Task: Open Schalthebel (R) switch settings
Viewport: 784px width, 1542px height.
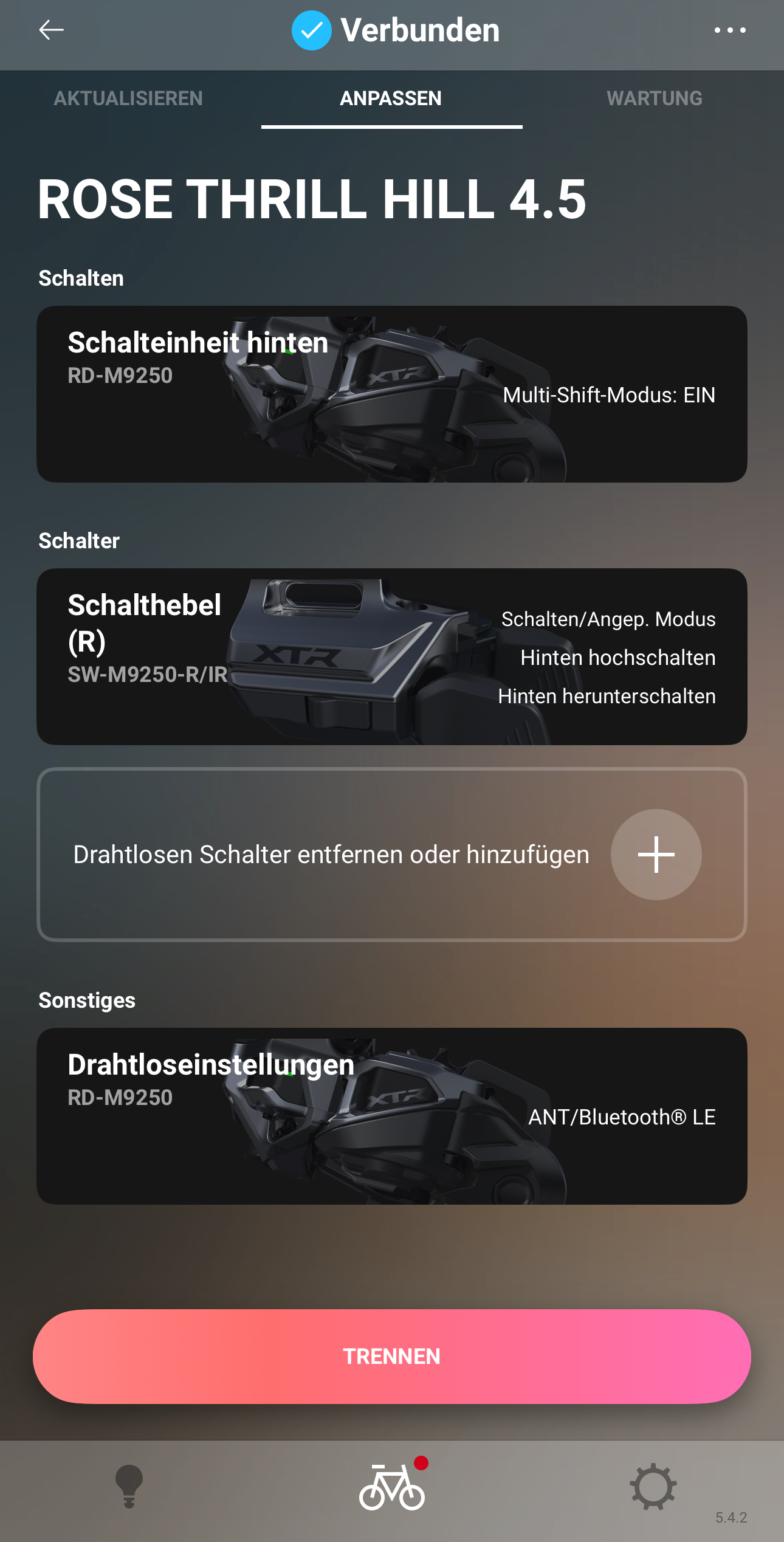Action: point(391,656)
